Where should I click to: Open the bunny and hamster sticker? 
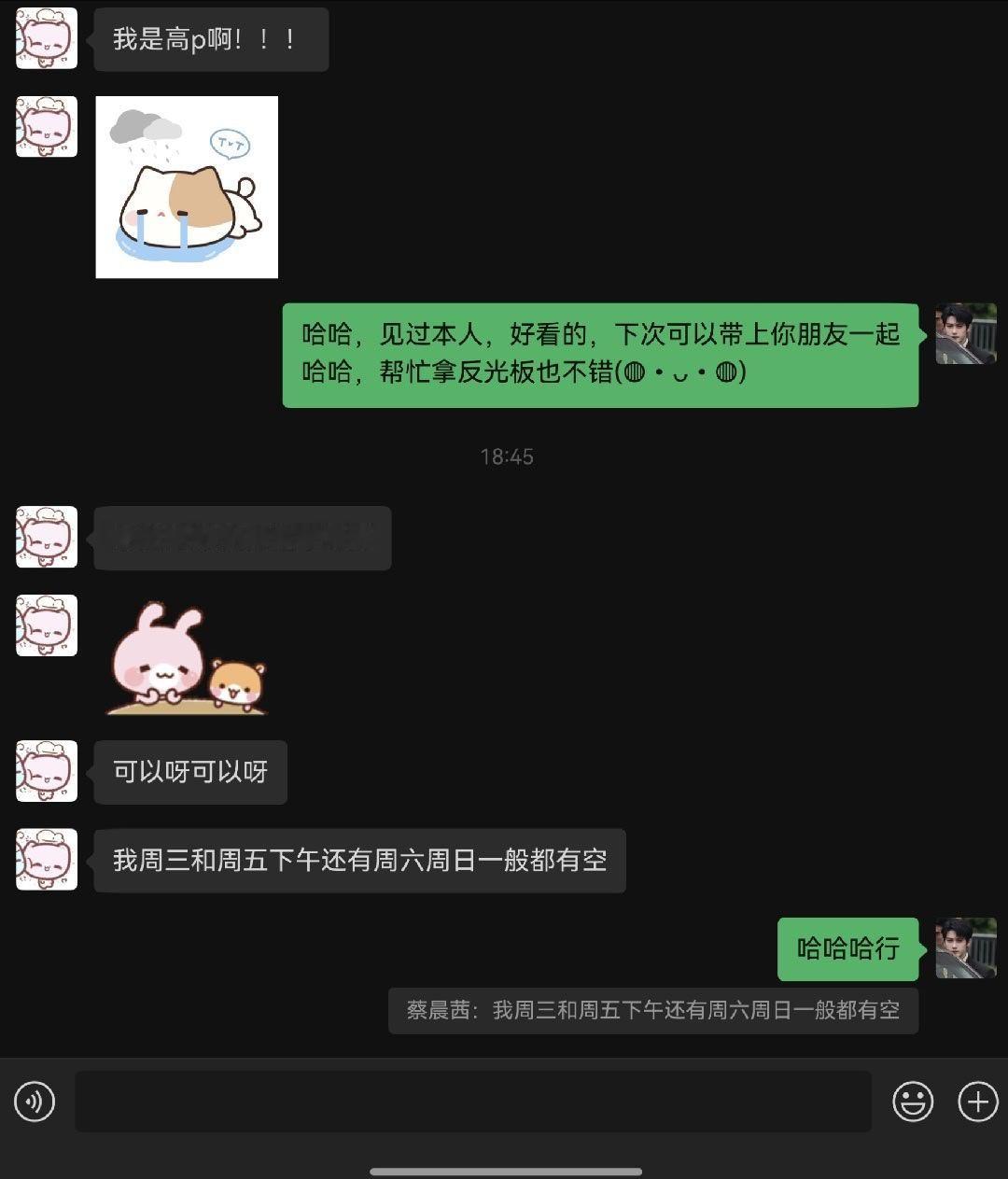[187, 658]
